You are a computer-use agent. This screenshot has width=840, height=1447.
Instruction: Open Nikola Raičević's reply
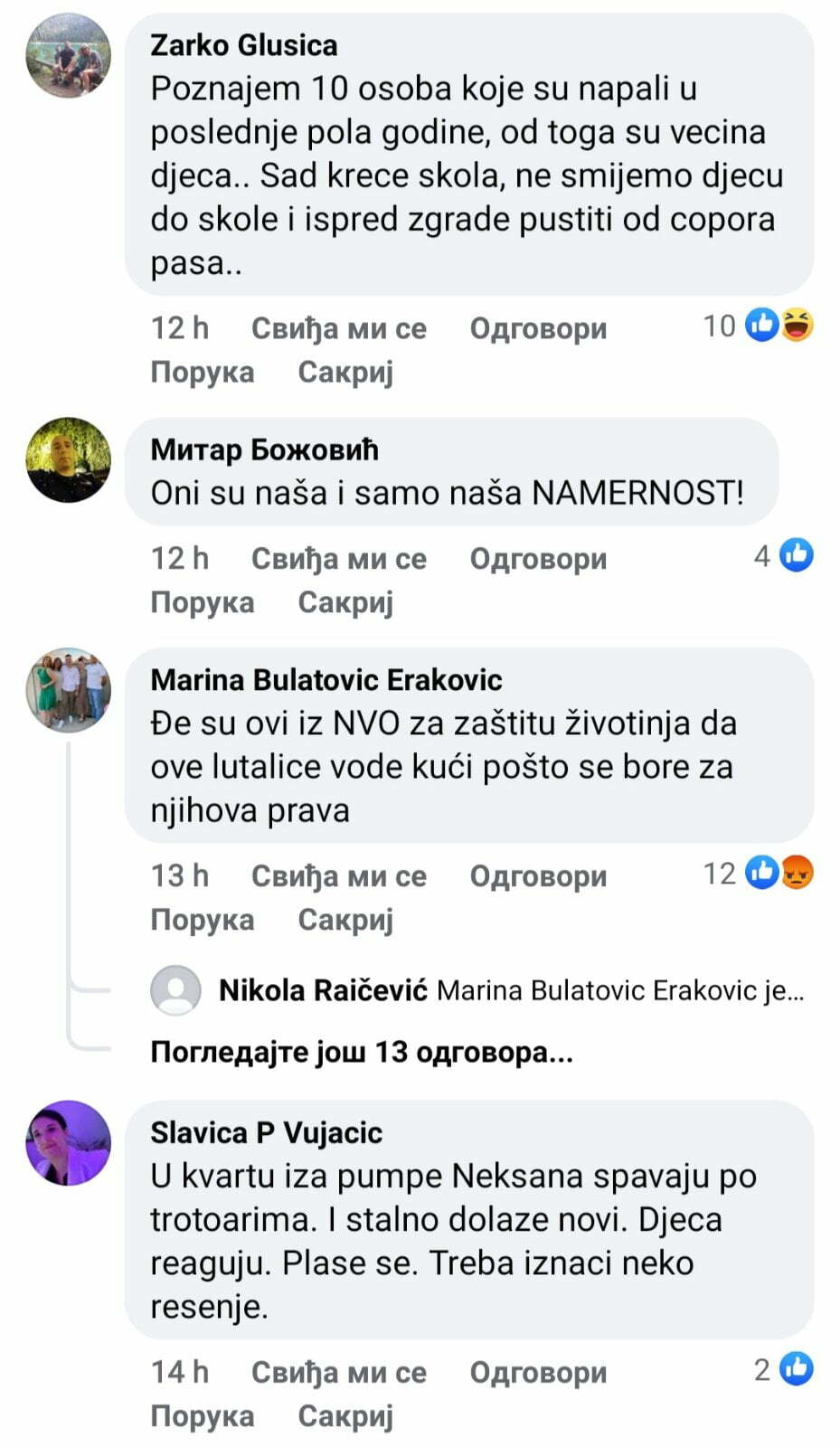click(x=511, y=990)
